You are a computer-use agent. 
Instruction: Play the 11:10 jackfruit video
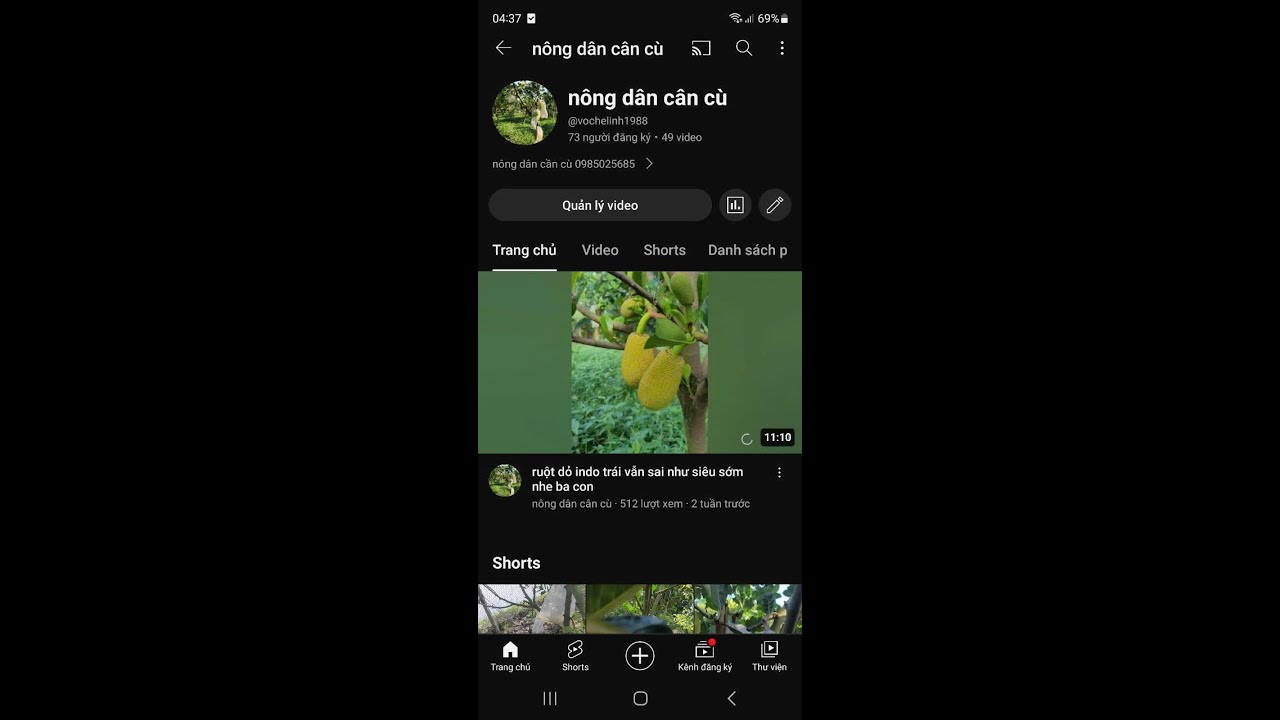click(x=640, y=362)
